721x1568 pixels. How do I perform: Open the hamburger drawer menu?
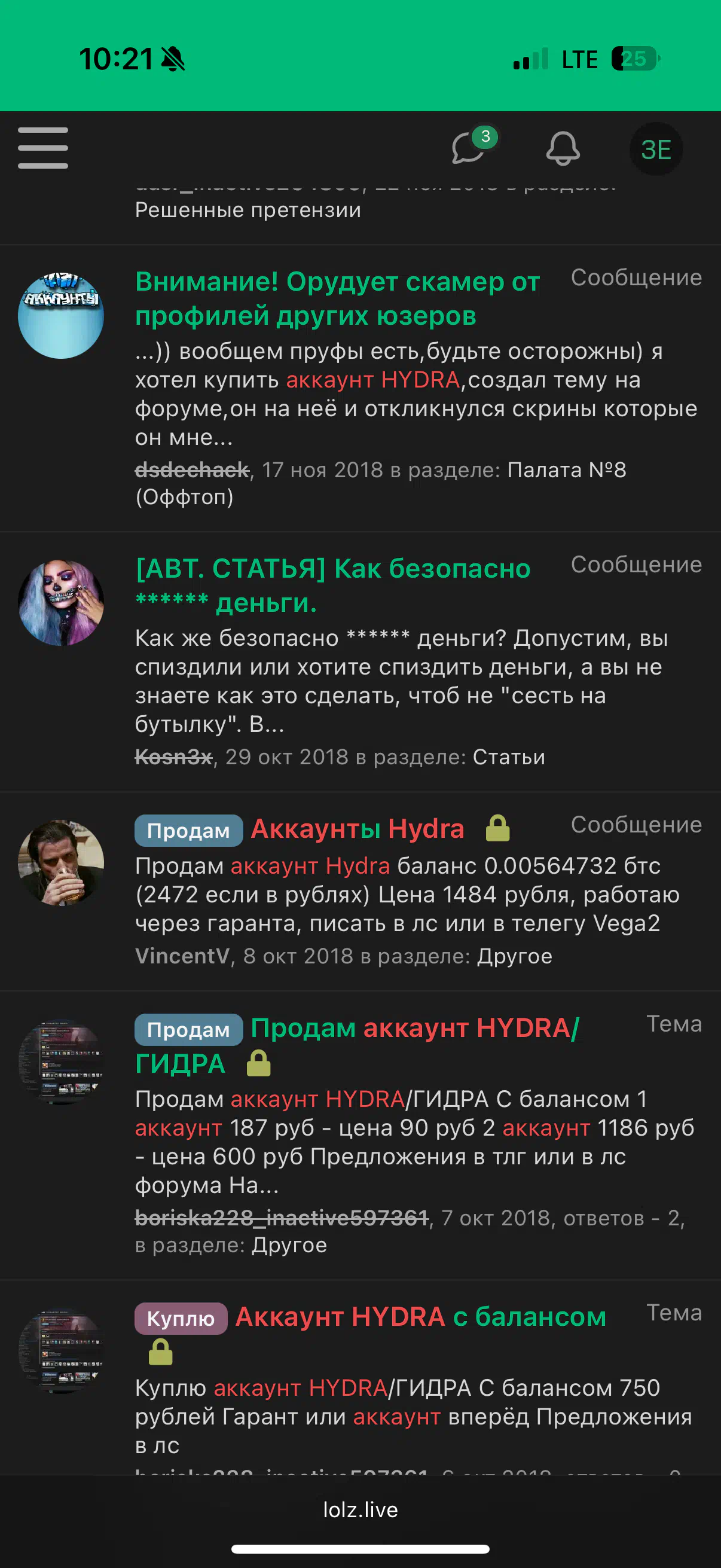pyautogui.click(x=42, y=148)
